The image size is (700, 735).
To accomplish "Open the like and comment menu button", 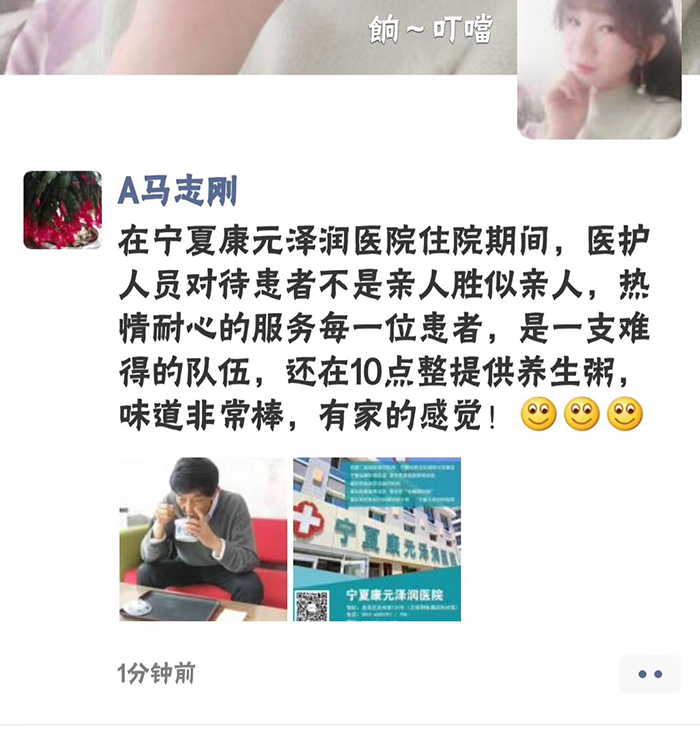I will pyautogui.click(x=650, y=674).
